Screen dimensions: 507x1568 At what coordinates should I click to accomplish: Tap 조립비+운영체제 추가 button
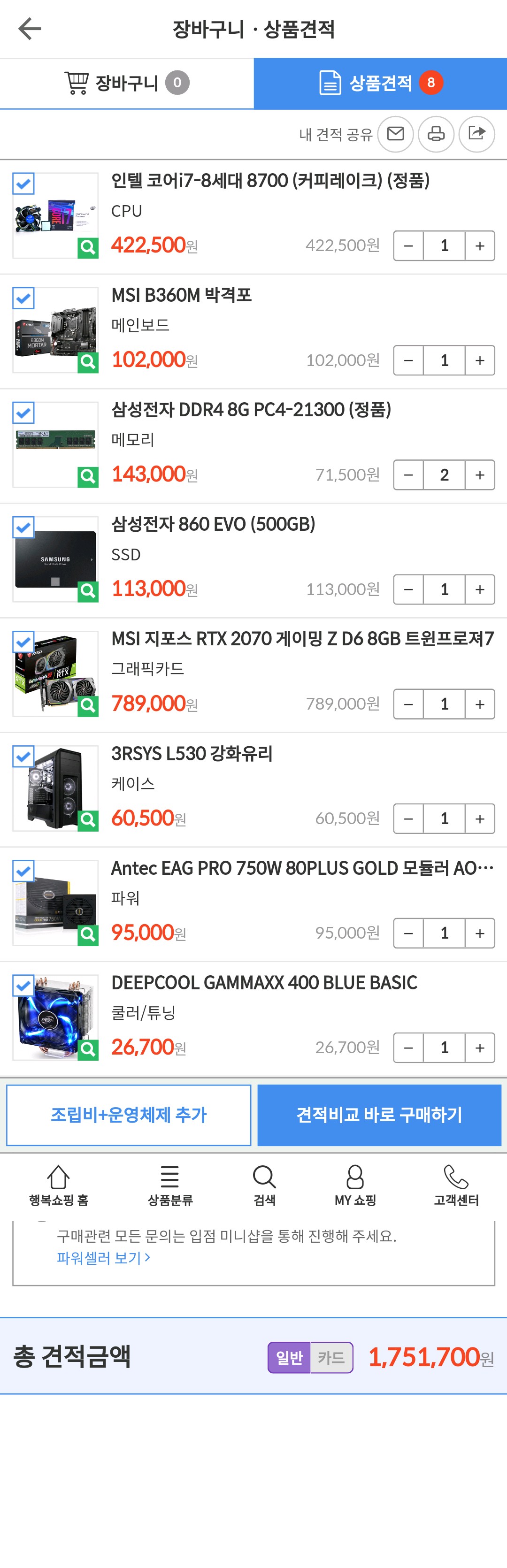coord(129,1115)
